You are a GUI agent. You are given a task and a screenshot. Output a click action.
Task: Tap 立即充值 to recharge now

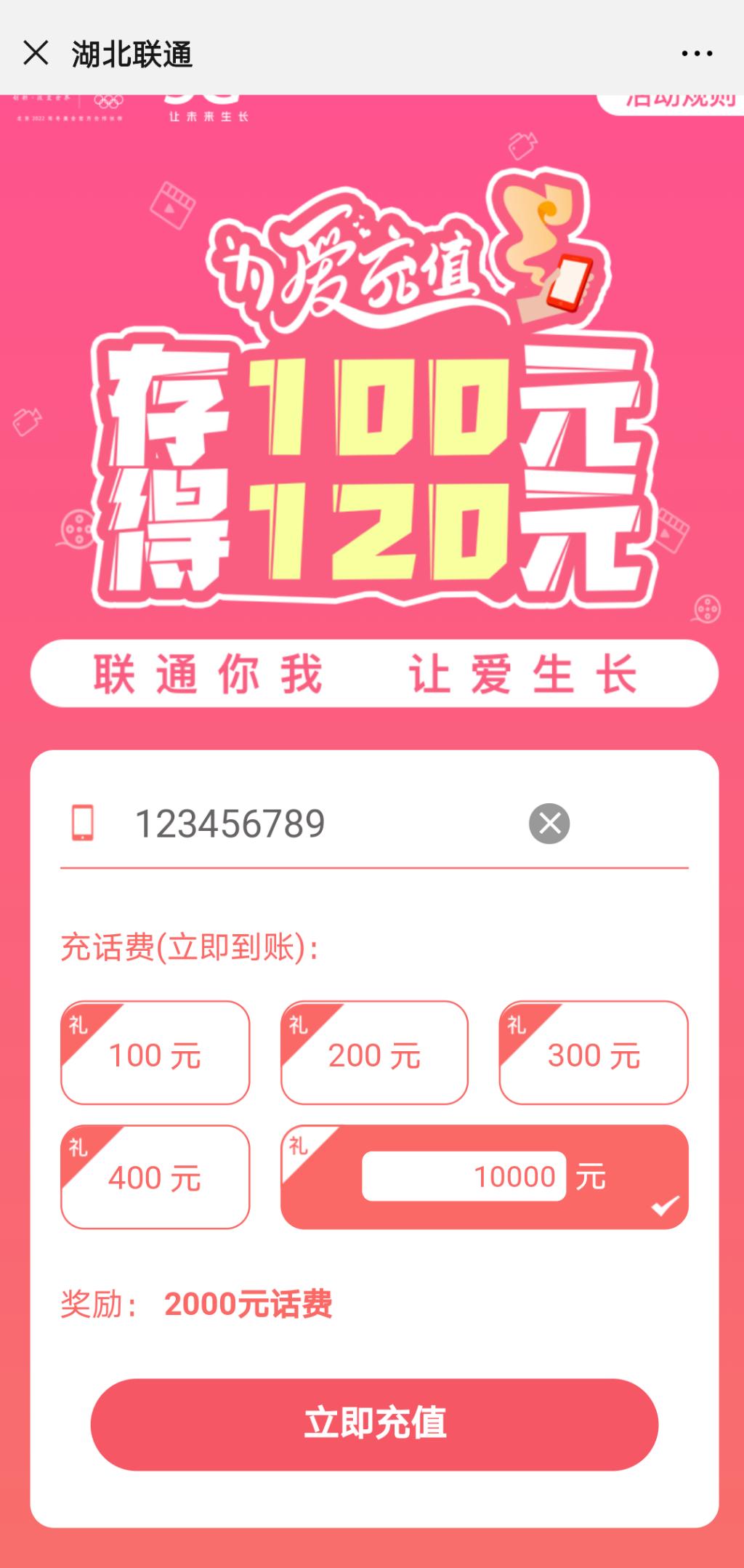tap(374, 1424)
